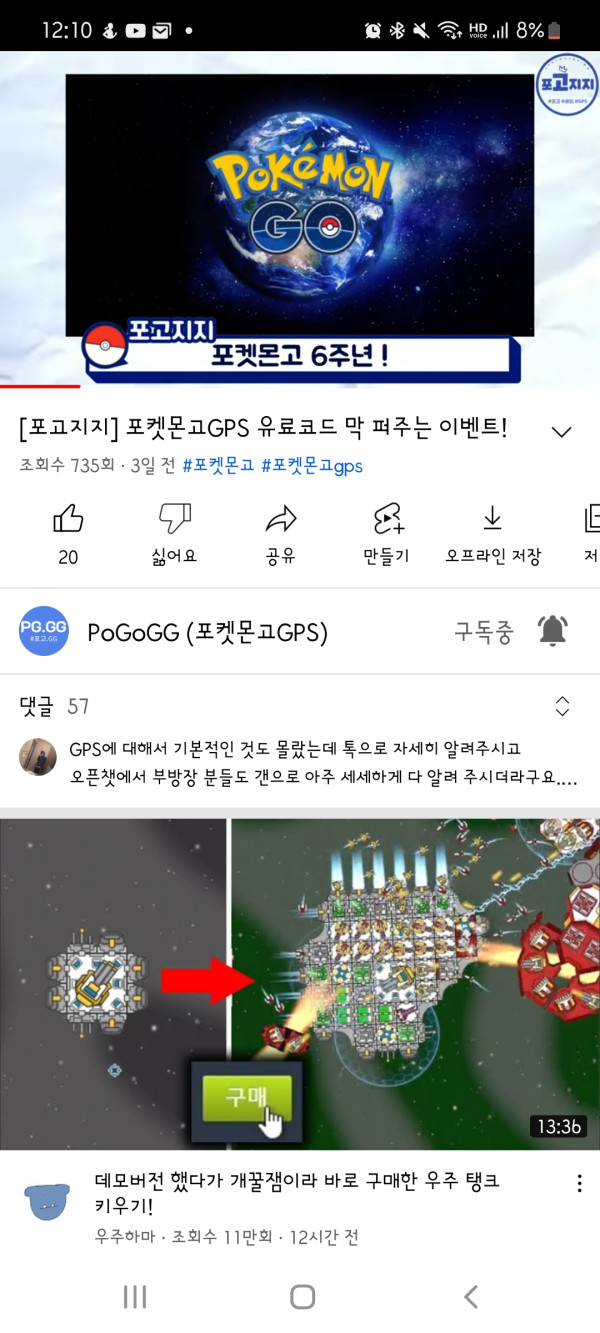
Task: Play the 우주 탱크 키우기 recommended video
Action: coord(300,985)
